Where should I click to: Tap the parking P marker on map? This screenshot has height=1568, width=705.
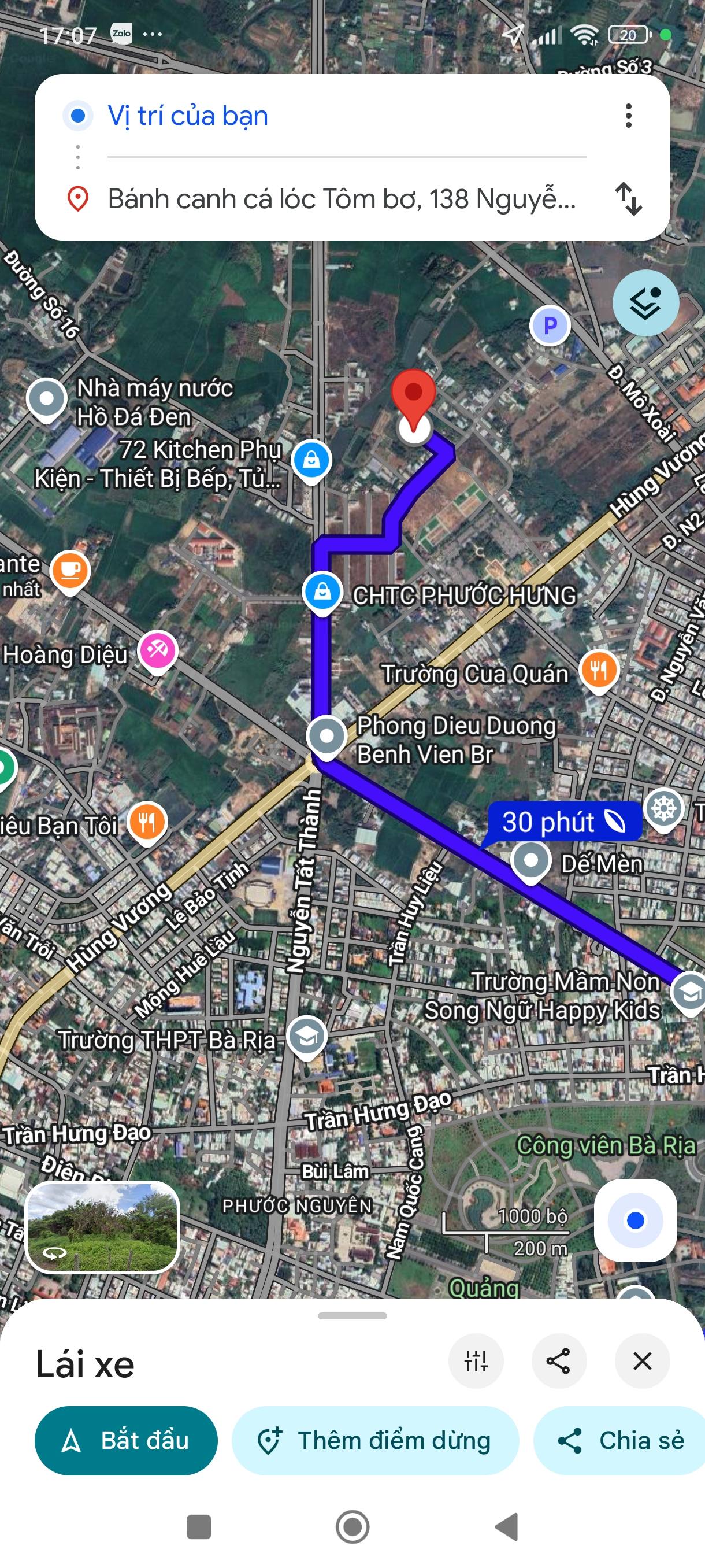tap(550, 326)
